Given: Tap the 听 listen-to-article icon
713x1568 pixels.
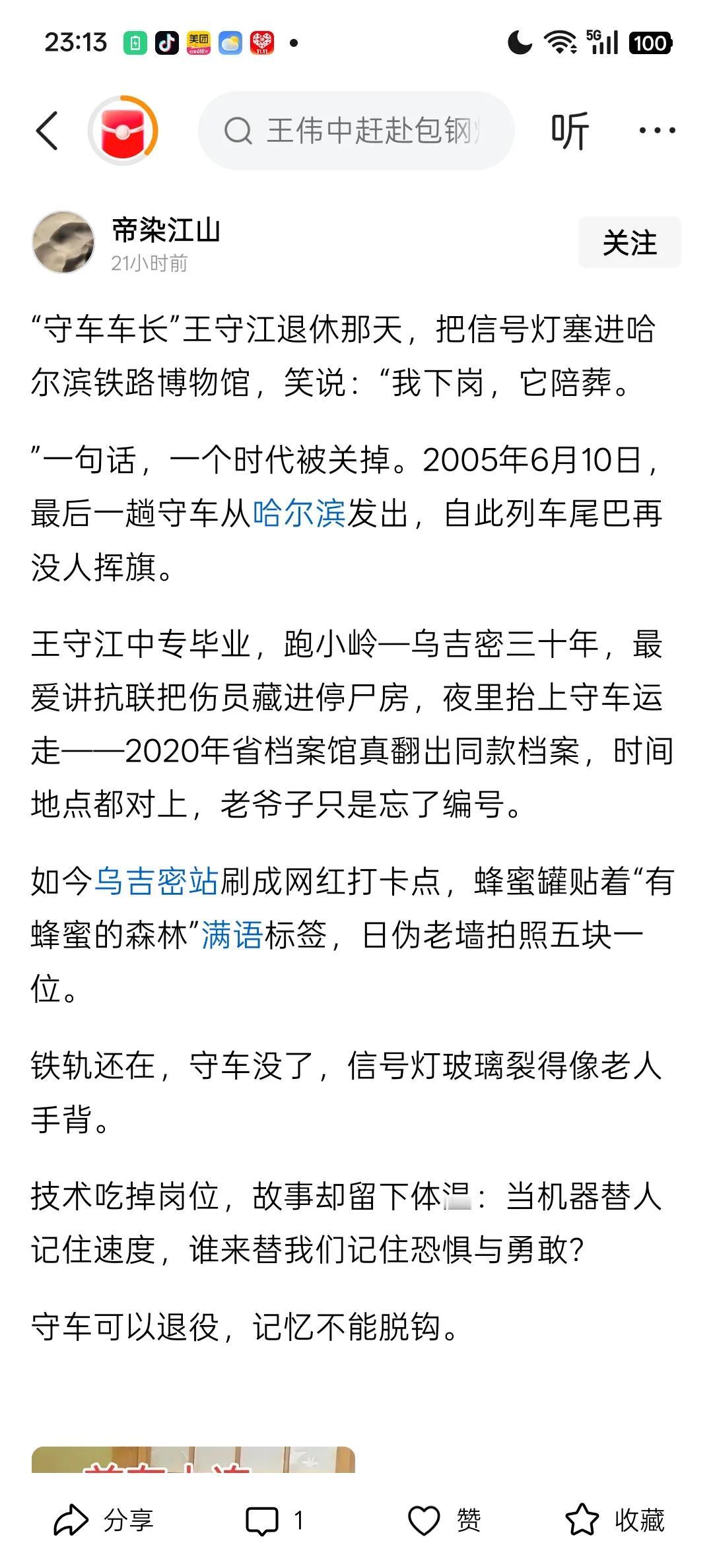Looking at the screenshot, I should 570,129.
